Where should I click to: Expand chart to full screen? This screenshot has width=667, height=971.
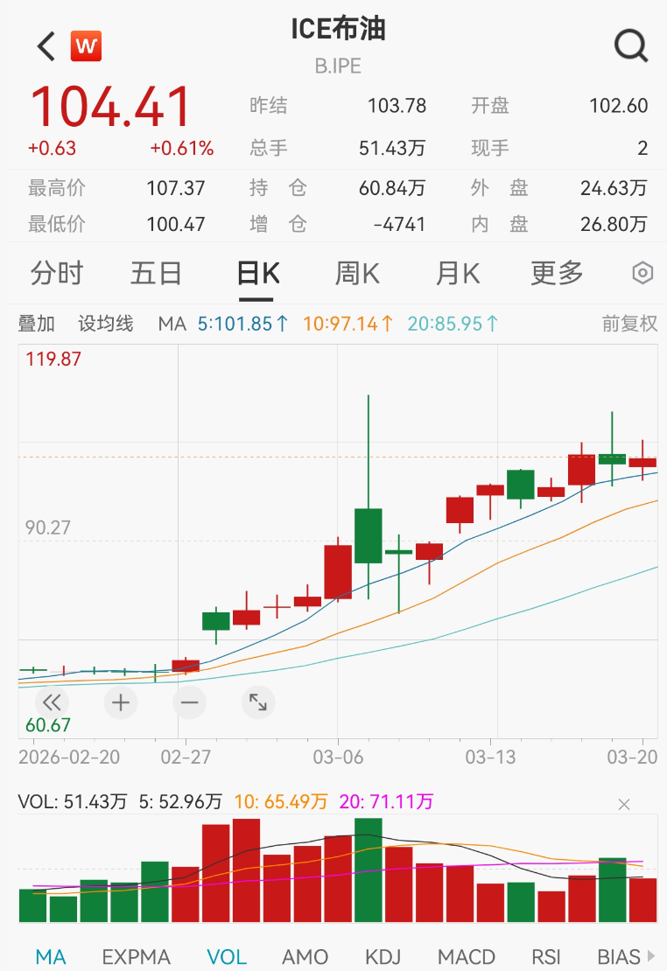[x=258, y=702]
